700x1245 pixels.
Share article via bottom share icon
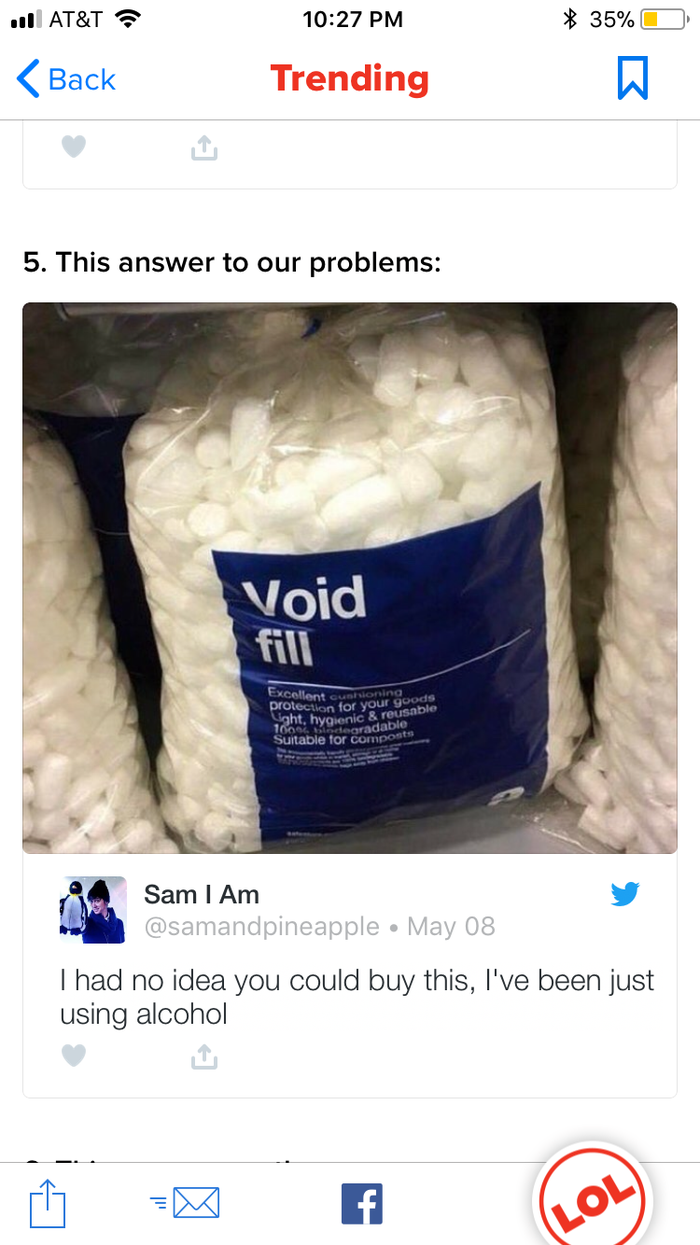(47, 1203)
